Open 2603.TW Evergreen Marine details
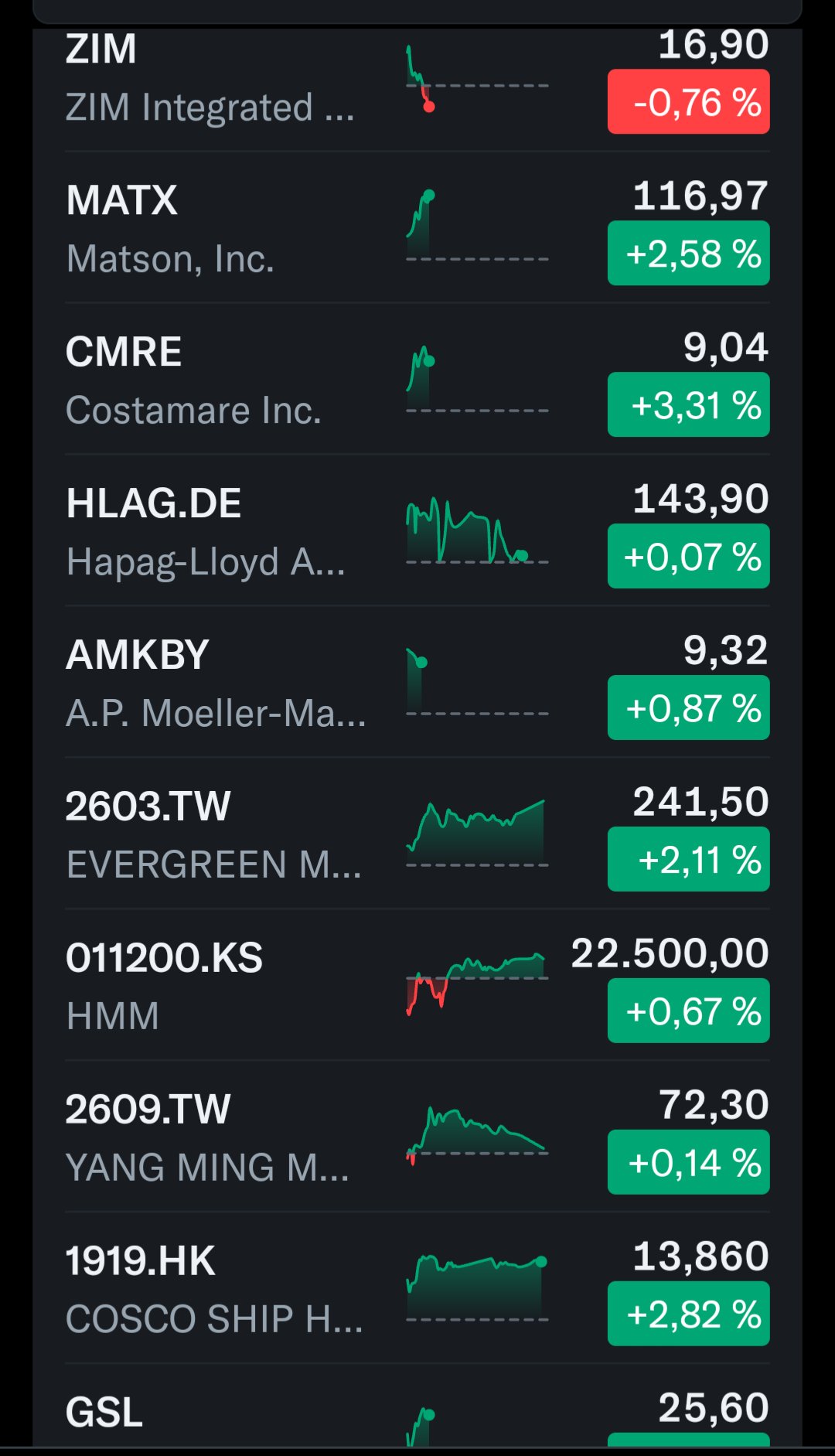Screen dimensions: 835x1456 click(x=417, y=834)
